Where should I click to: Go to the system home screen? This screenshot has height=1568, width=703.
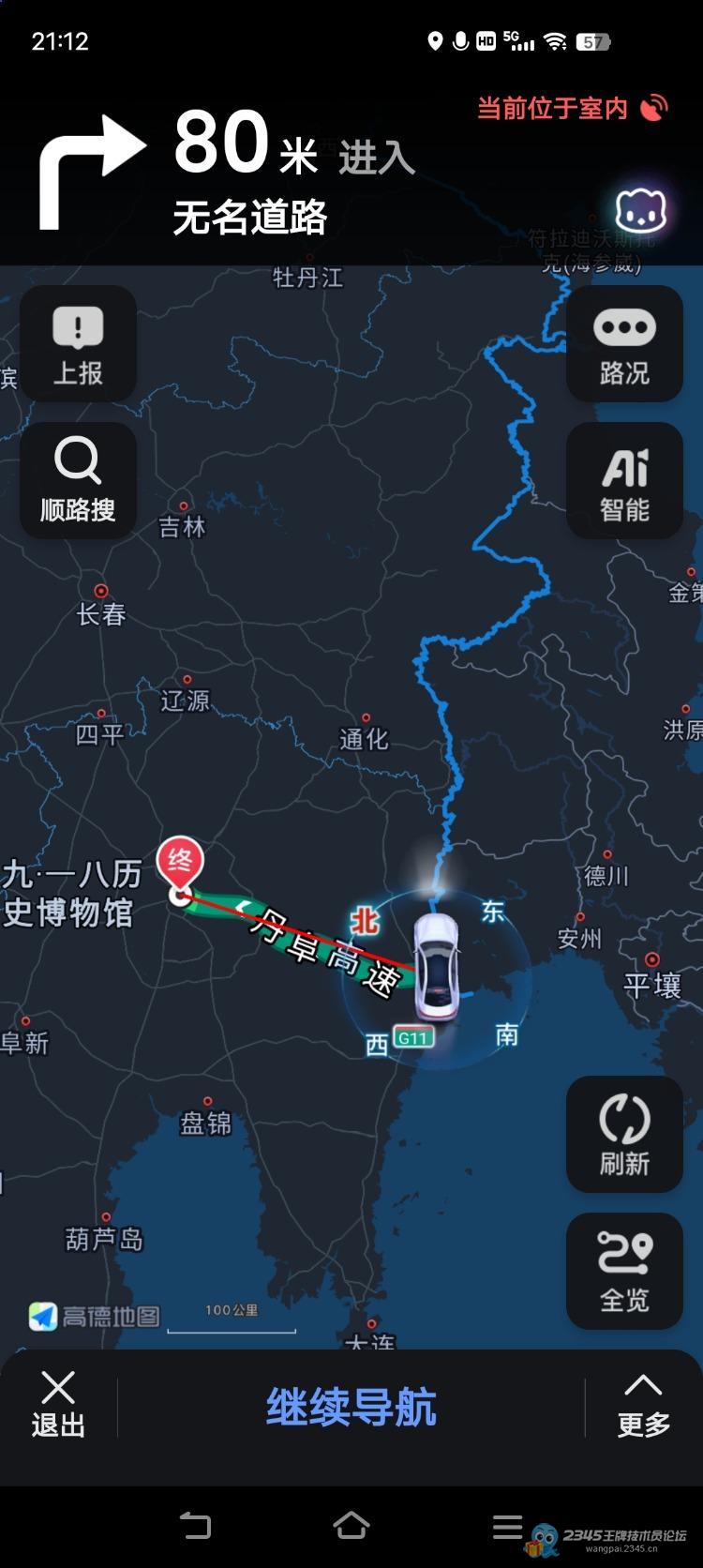pyautogui.click(x=351, y=1526)
